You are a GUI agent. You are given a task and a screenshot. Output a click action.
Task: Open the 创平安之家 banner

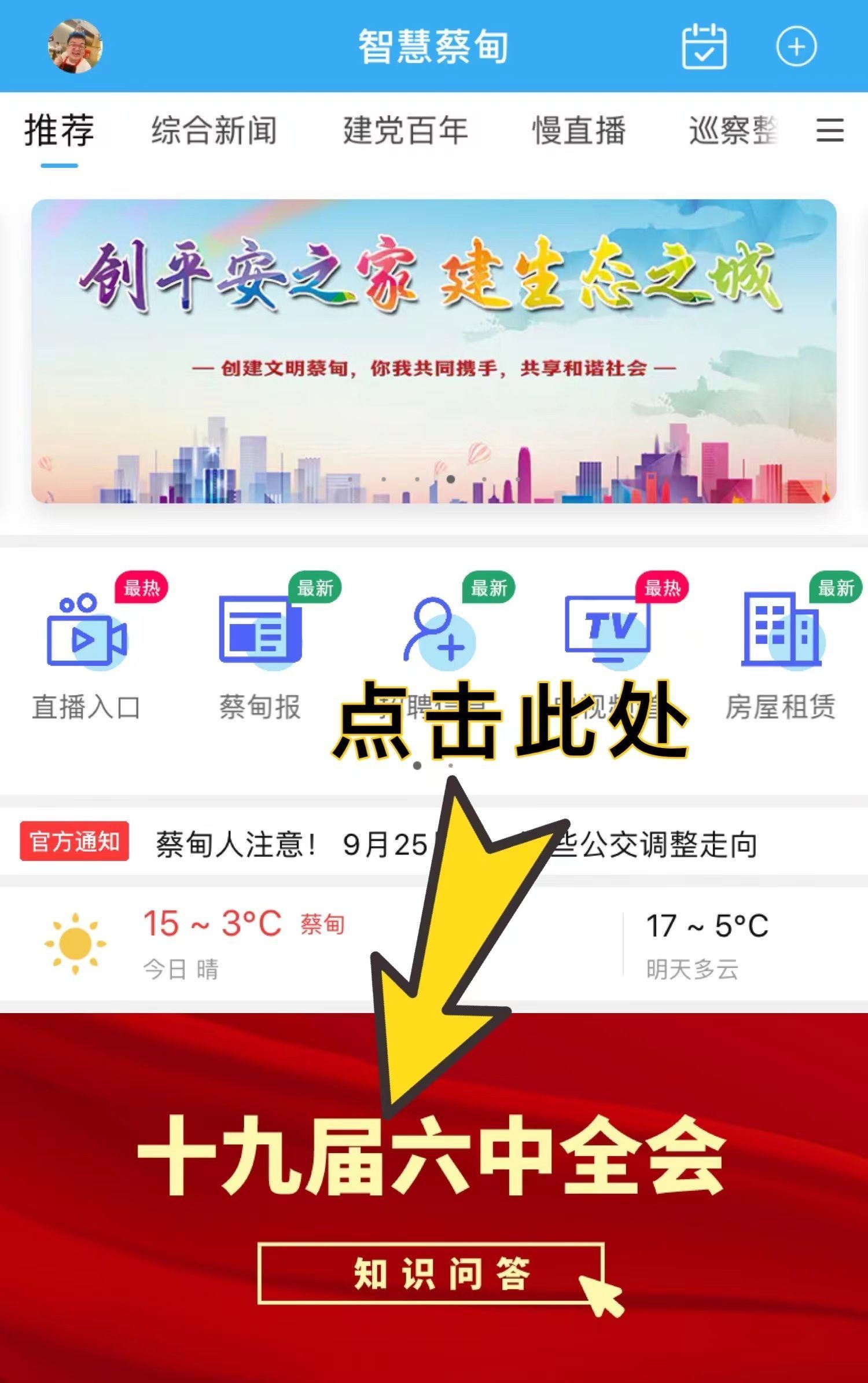coord(433,351)
